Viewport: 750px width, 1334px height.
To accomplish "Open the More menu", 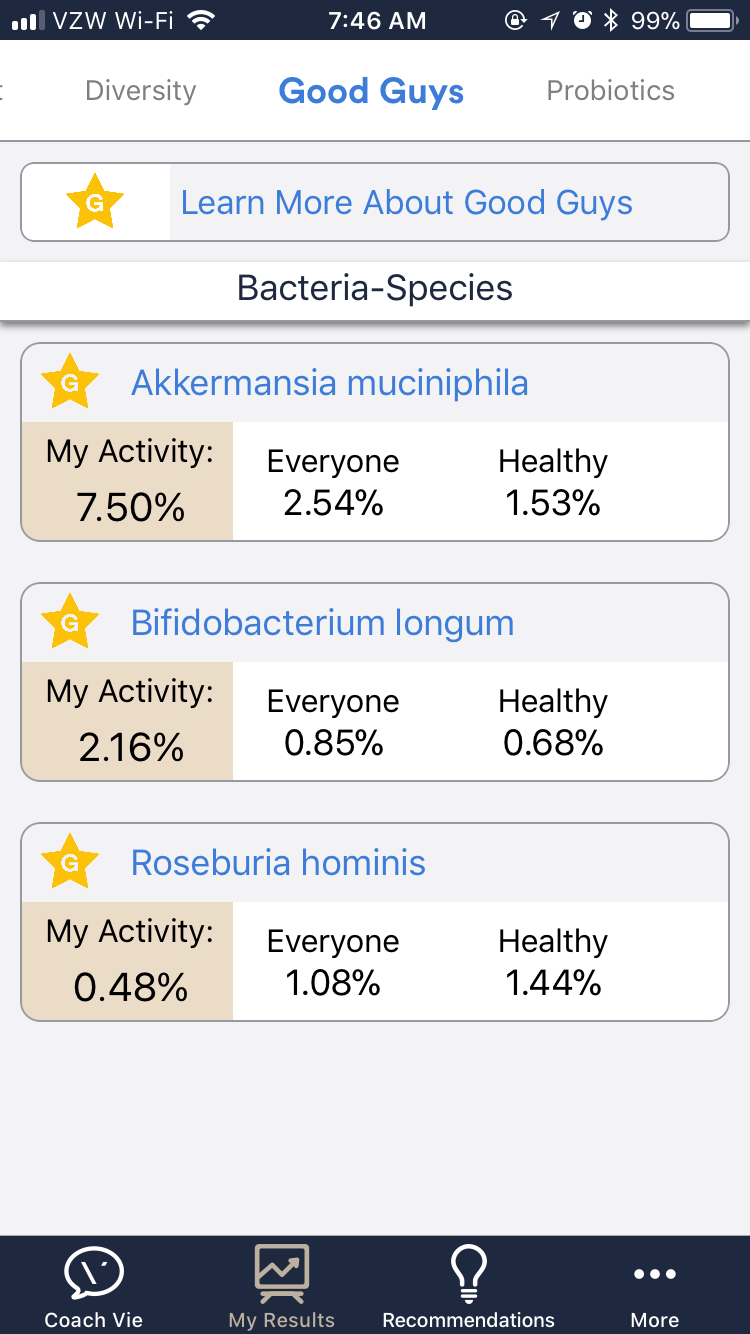I will pos(655,1287).
